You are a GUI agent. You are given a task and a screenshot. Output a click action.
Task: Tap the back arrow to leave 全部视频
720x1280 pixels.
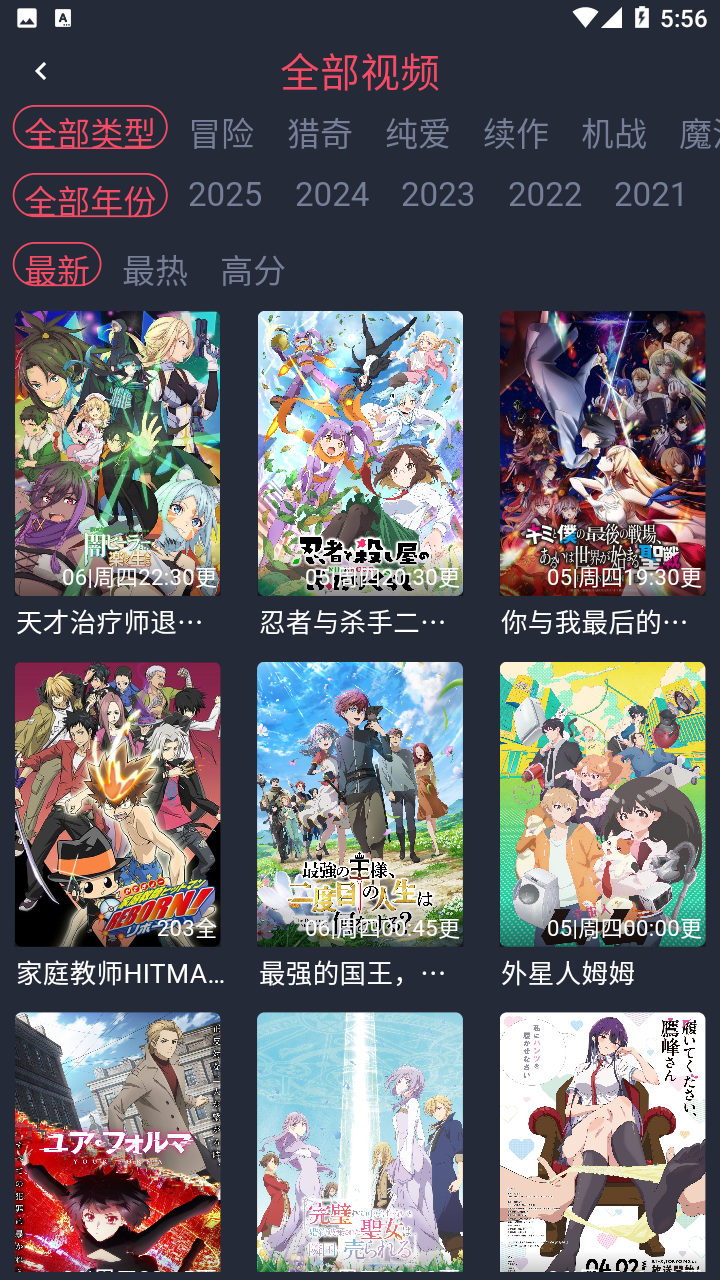pos(41,71)
